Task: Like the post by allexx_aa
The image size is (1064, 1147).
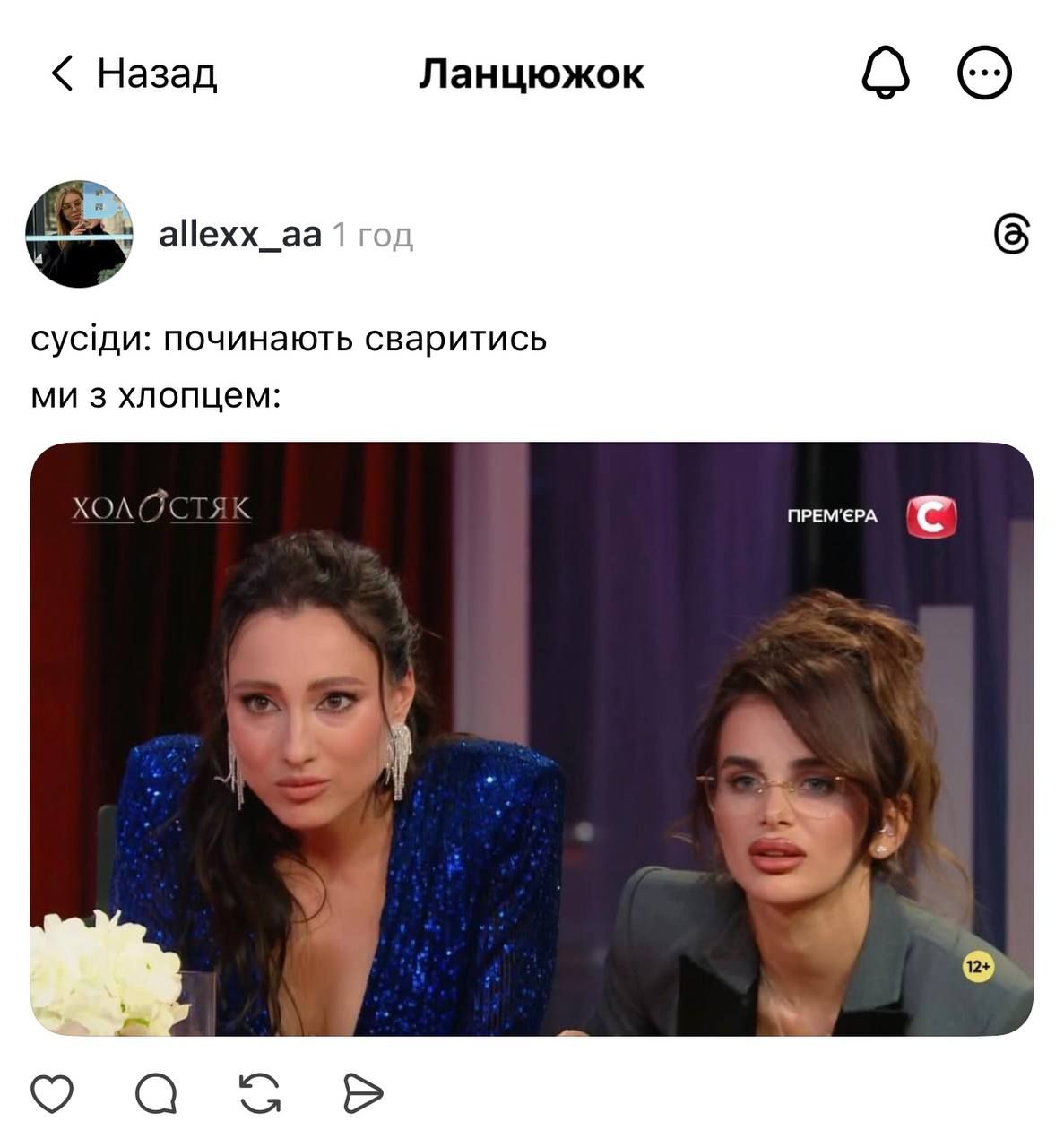Action: pos(52,1093)
